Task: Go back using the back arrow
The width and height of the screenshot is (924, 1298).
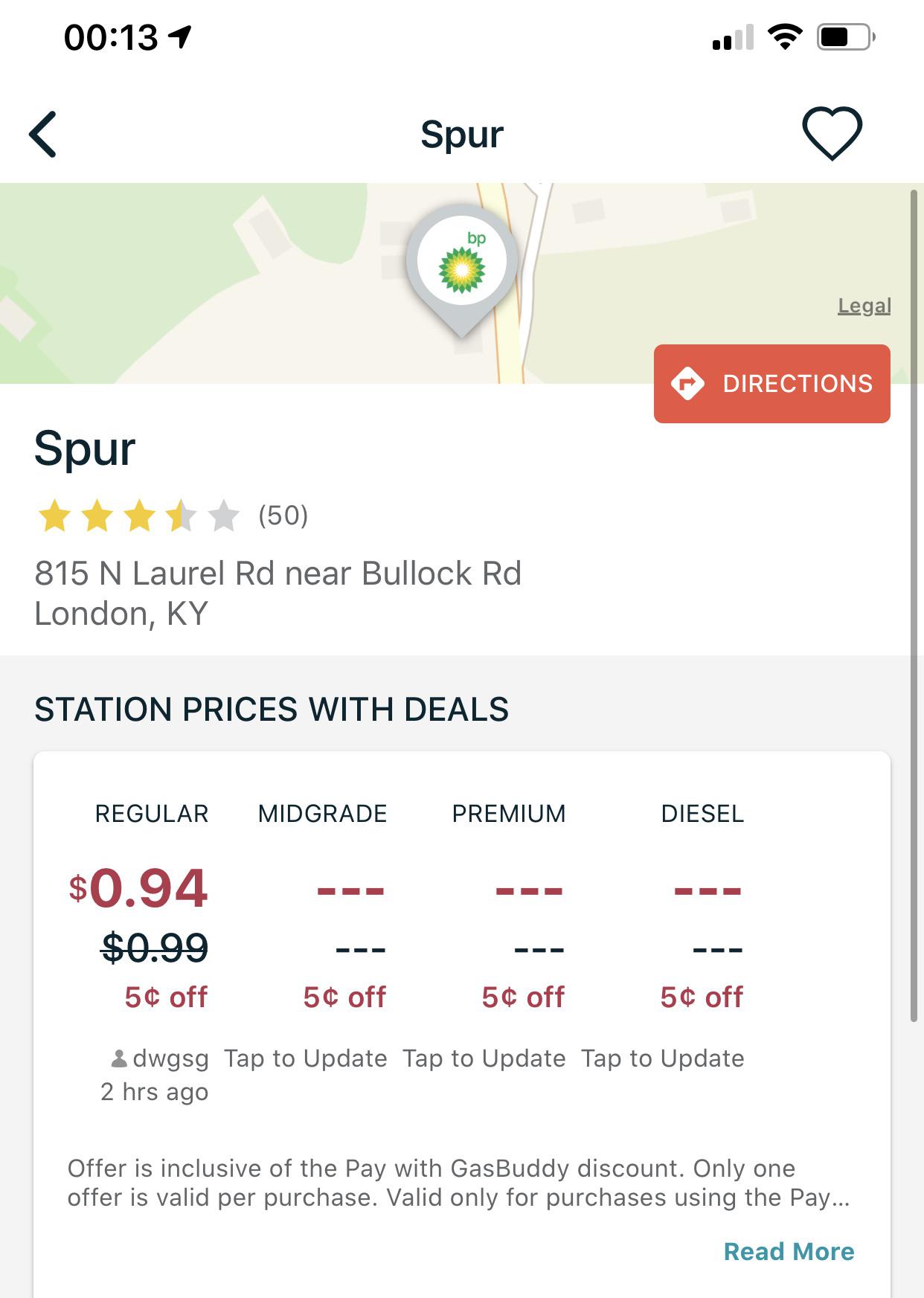Action: 43,135
